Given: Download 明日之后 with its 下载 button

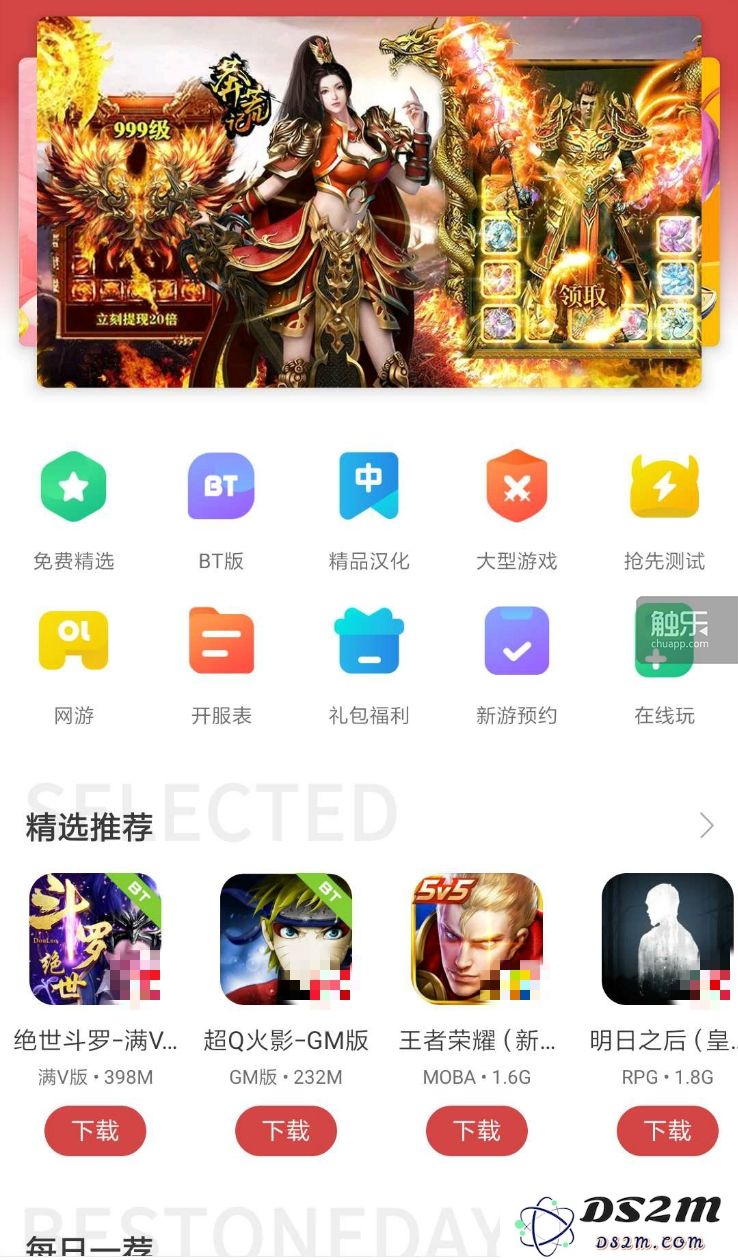Looking at the screenshot, I should pyautogui.click(x=667, y=1131).
